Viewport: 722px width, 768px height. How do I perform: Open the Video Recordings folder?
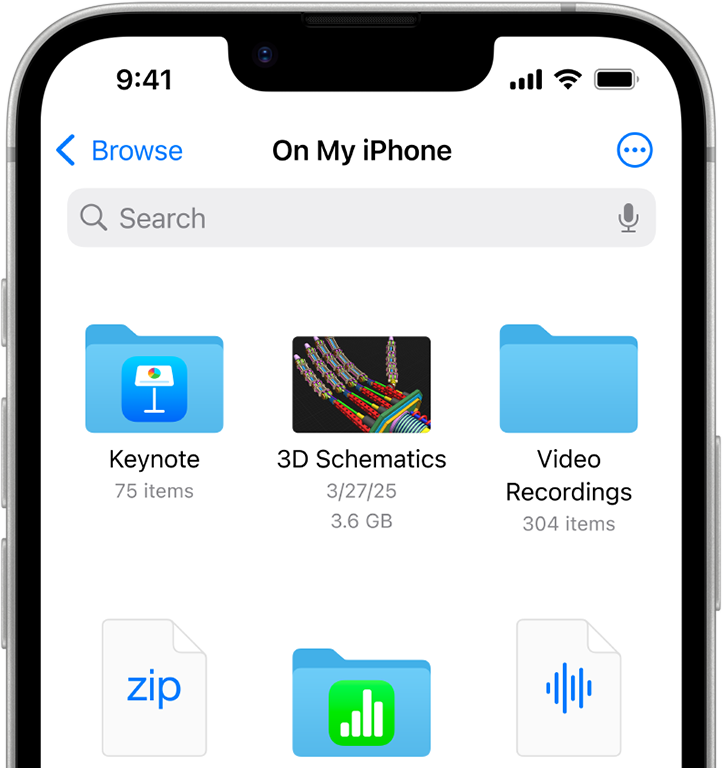tap(568, 380)
